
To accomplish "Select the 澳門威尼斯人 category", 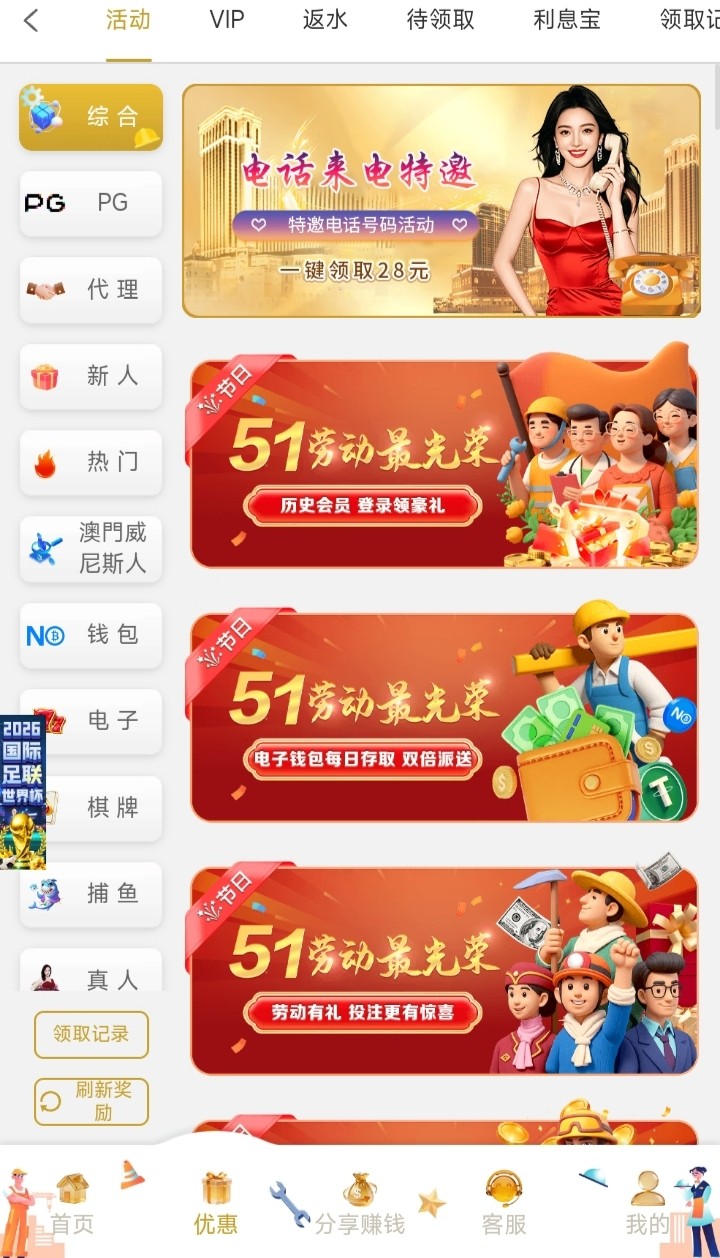I will [91, 548].
